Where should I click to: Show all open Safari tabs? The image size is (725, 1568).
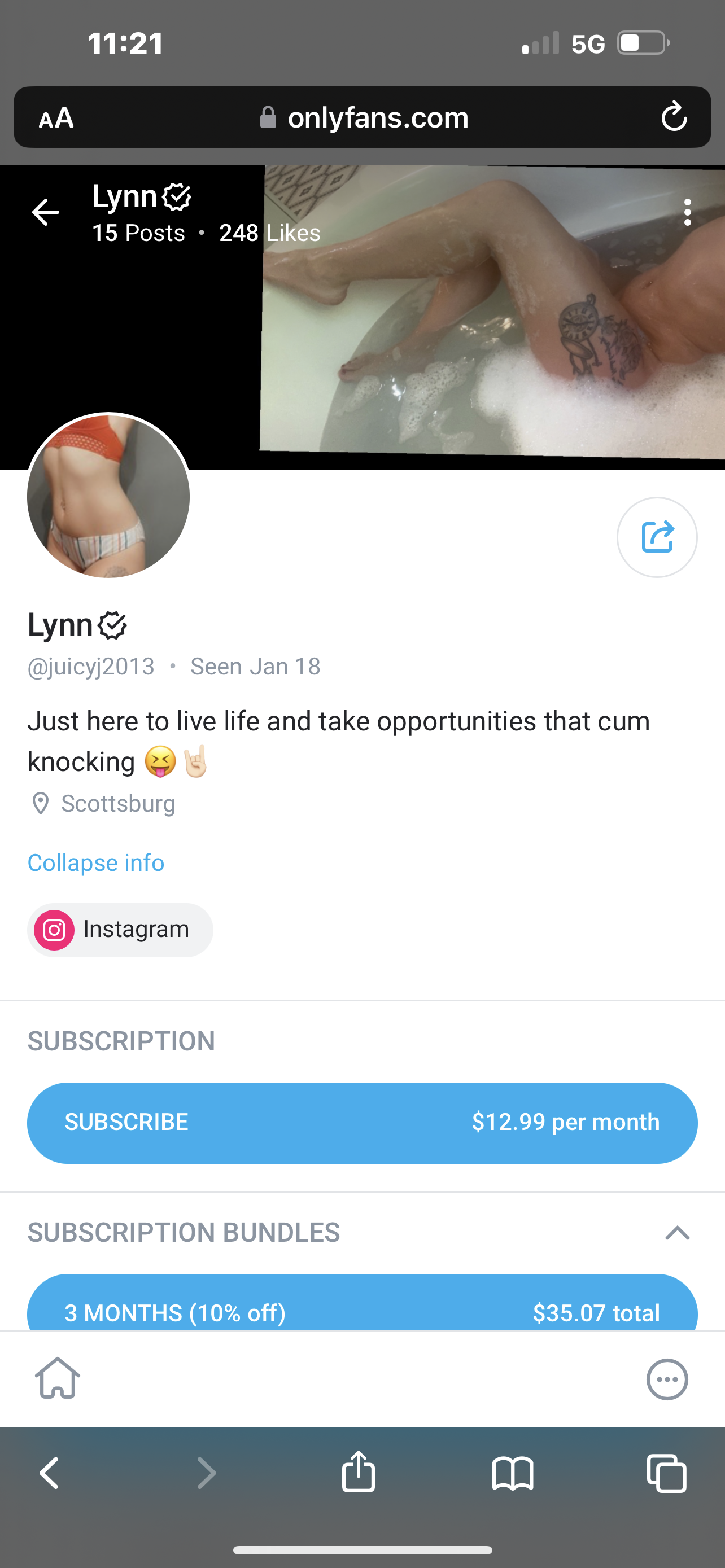(667, 1474)
